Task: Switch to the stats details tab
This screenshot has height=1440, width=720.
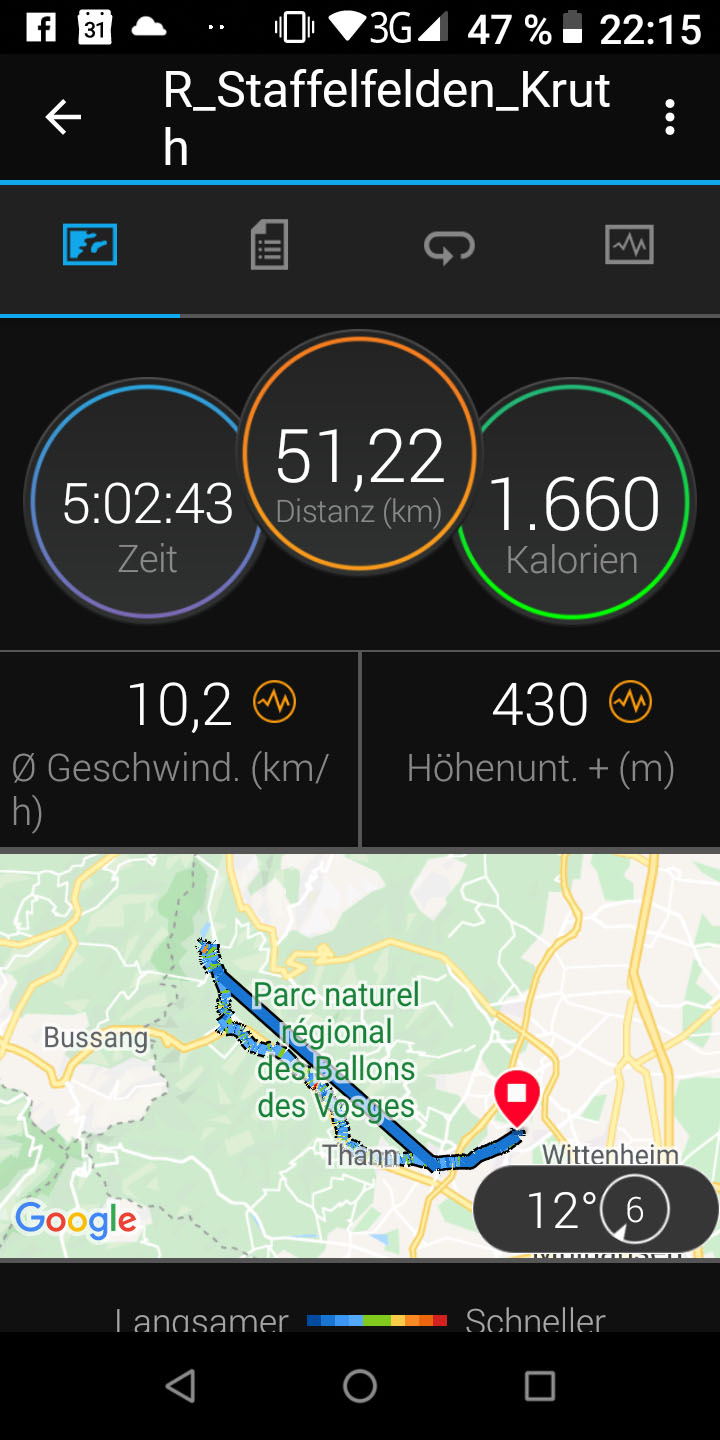Action: (x=269, y=245)
